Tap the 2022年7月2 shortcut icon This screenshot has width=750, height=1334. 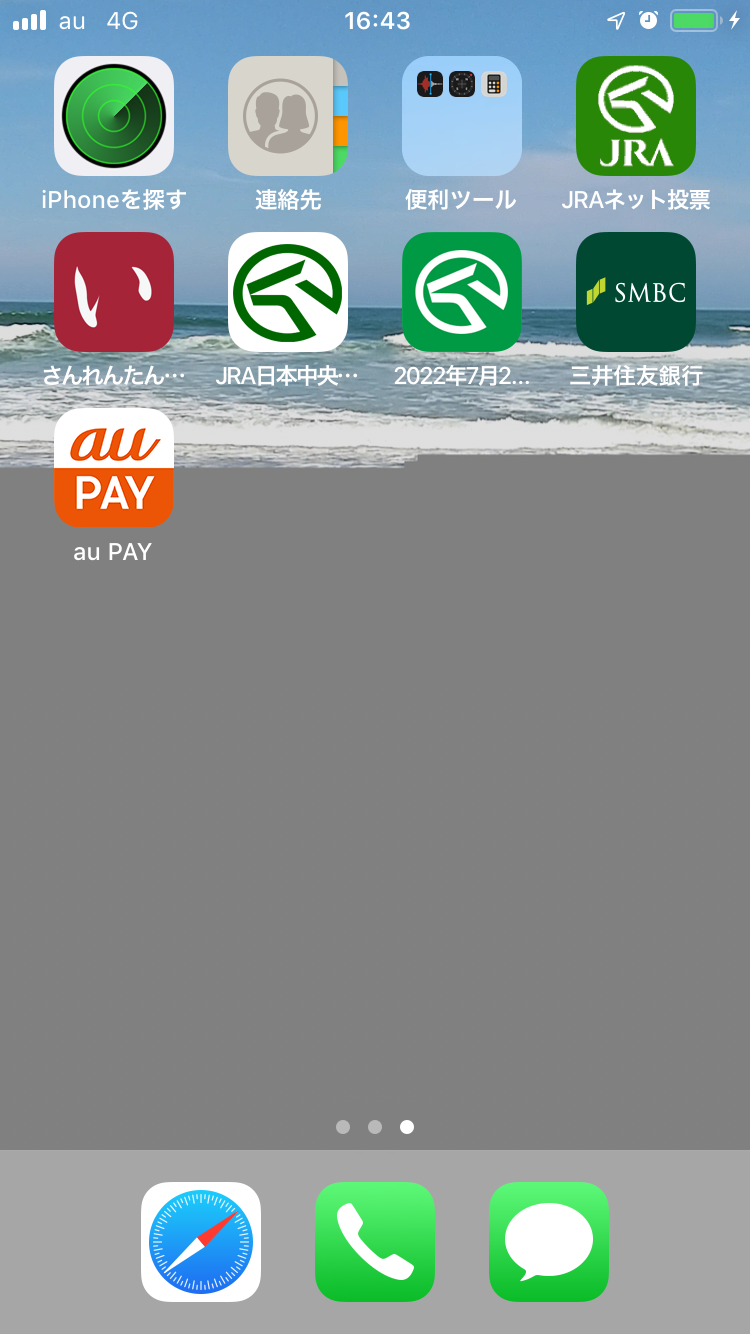click(x=462, y=292)
